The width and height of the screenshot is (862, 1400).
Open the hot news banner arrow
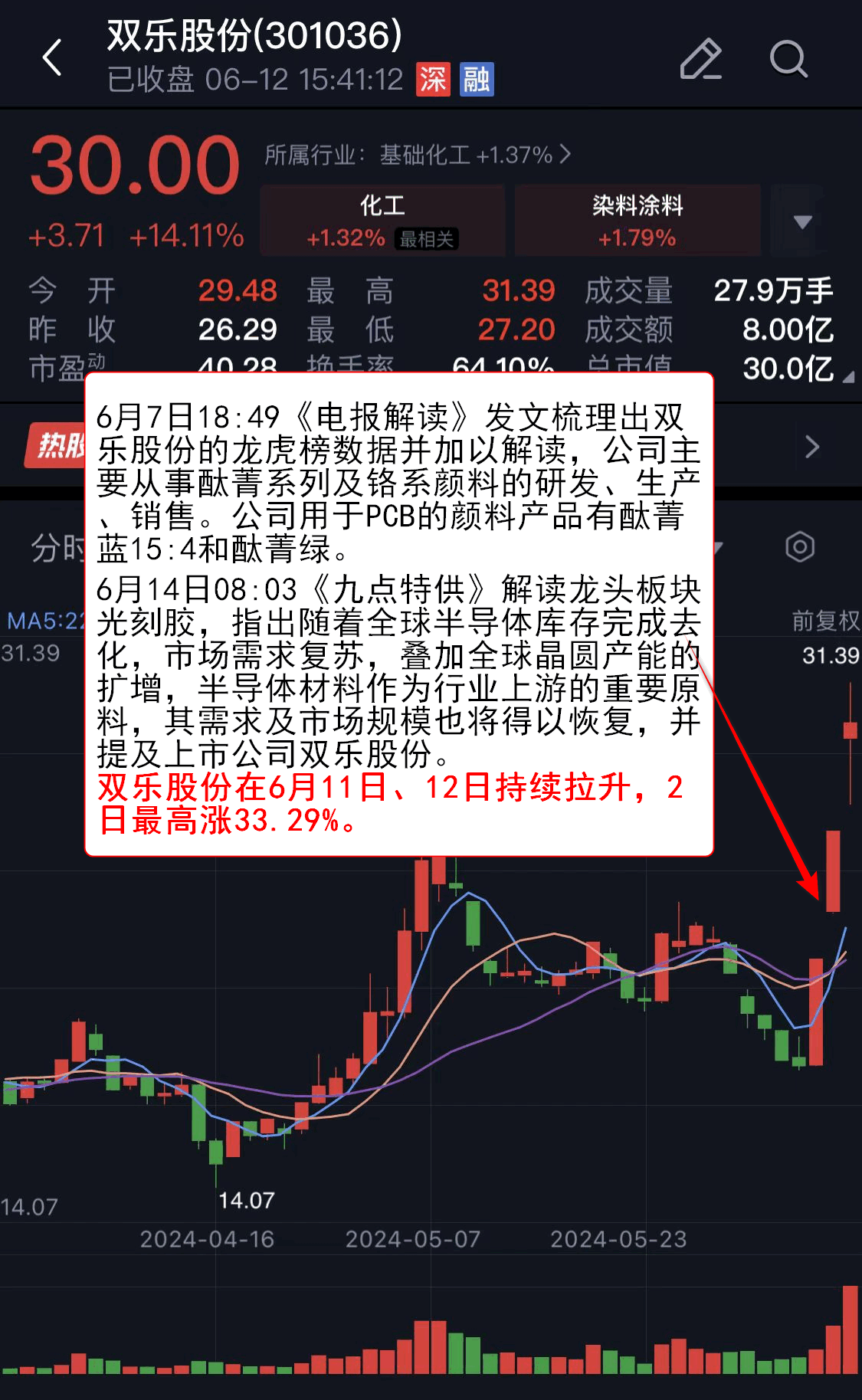pyautogui.click(x=812, y=447)
